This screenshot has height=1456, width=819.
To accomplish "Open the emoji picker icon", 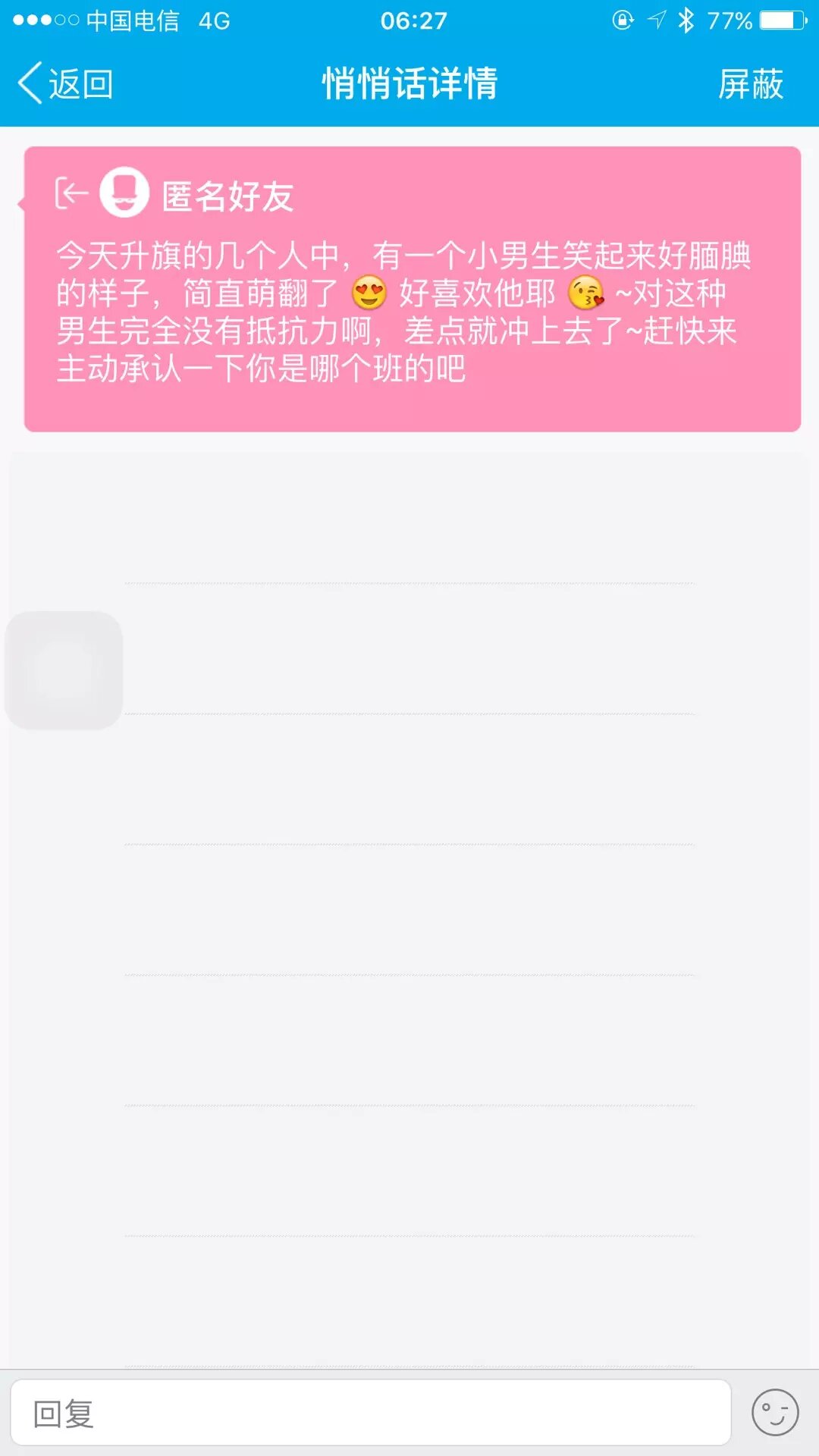I will point(774,1413).
